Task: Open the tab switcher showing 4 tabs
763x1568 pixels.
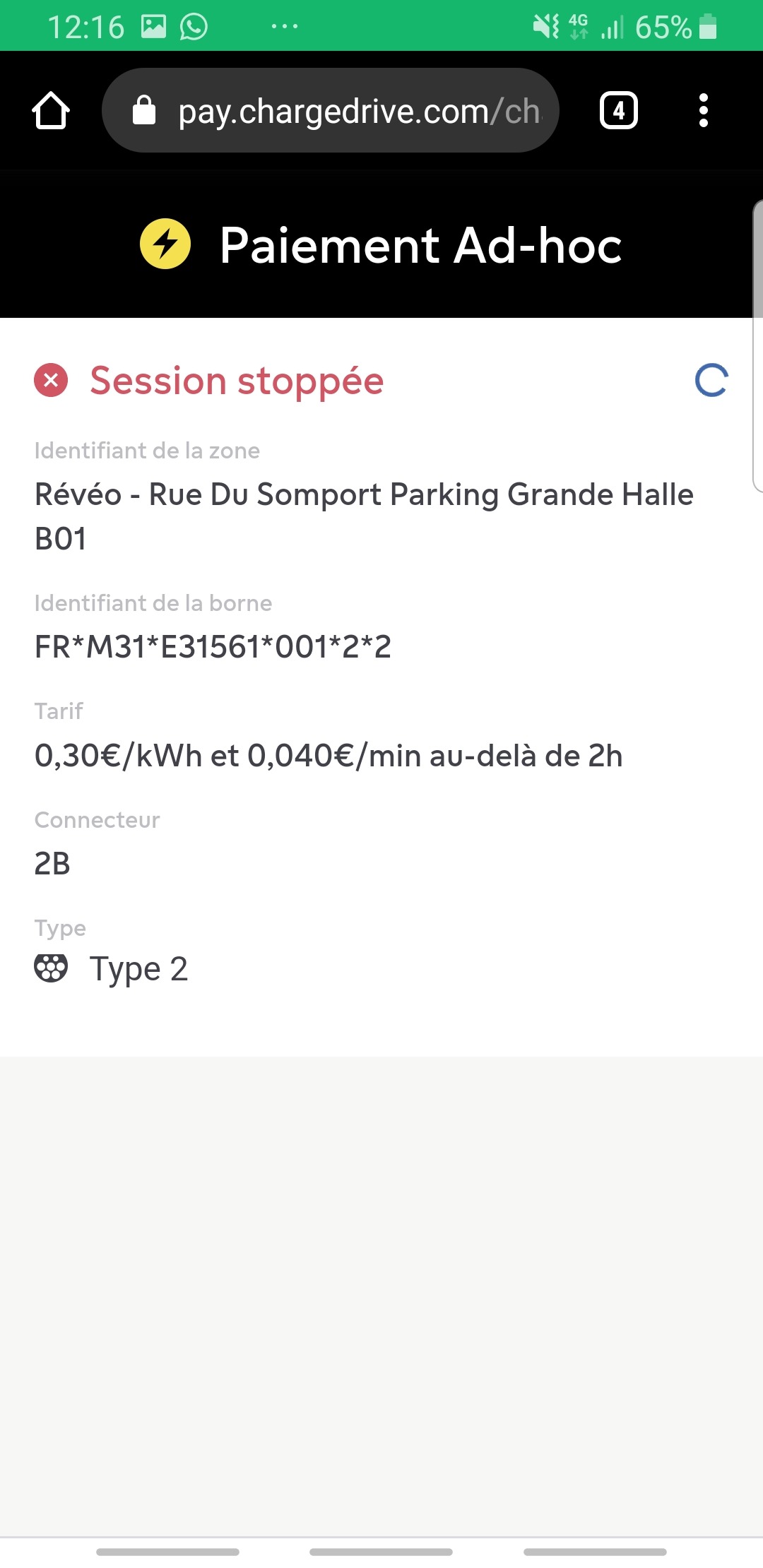Action: pos(618,111)
